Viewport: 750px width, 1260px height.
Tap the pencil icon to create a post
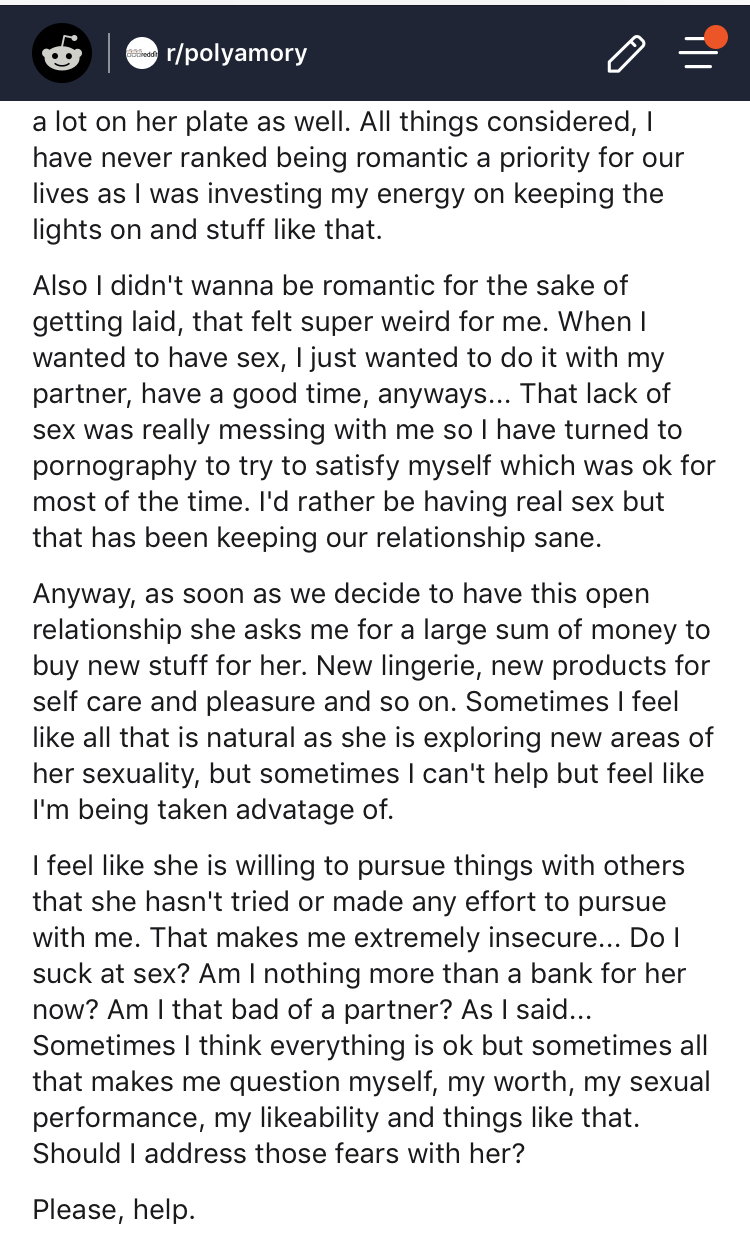pyautogui.click(x=626, y=54)
